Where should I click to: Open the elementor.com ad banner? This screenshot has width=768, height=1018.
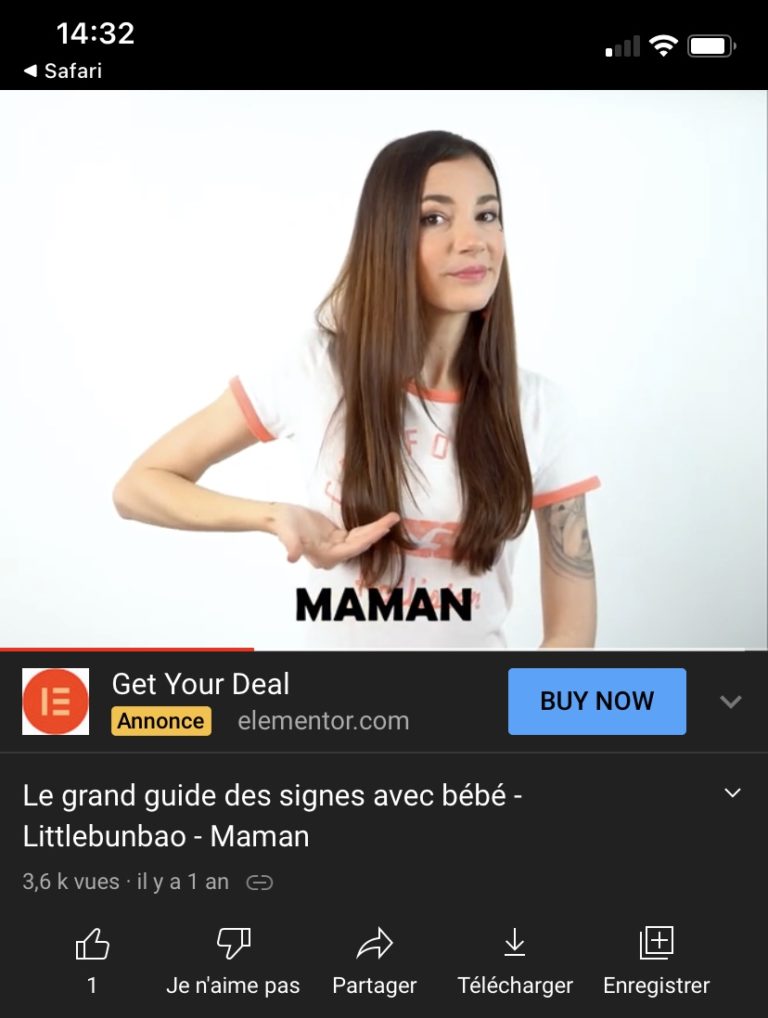click(260, 702)
